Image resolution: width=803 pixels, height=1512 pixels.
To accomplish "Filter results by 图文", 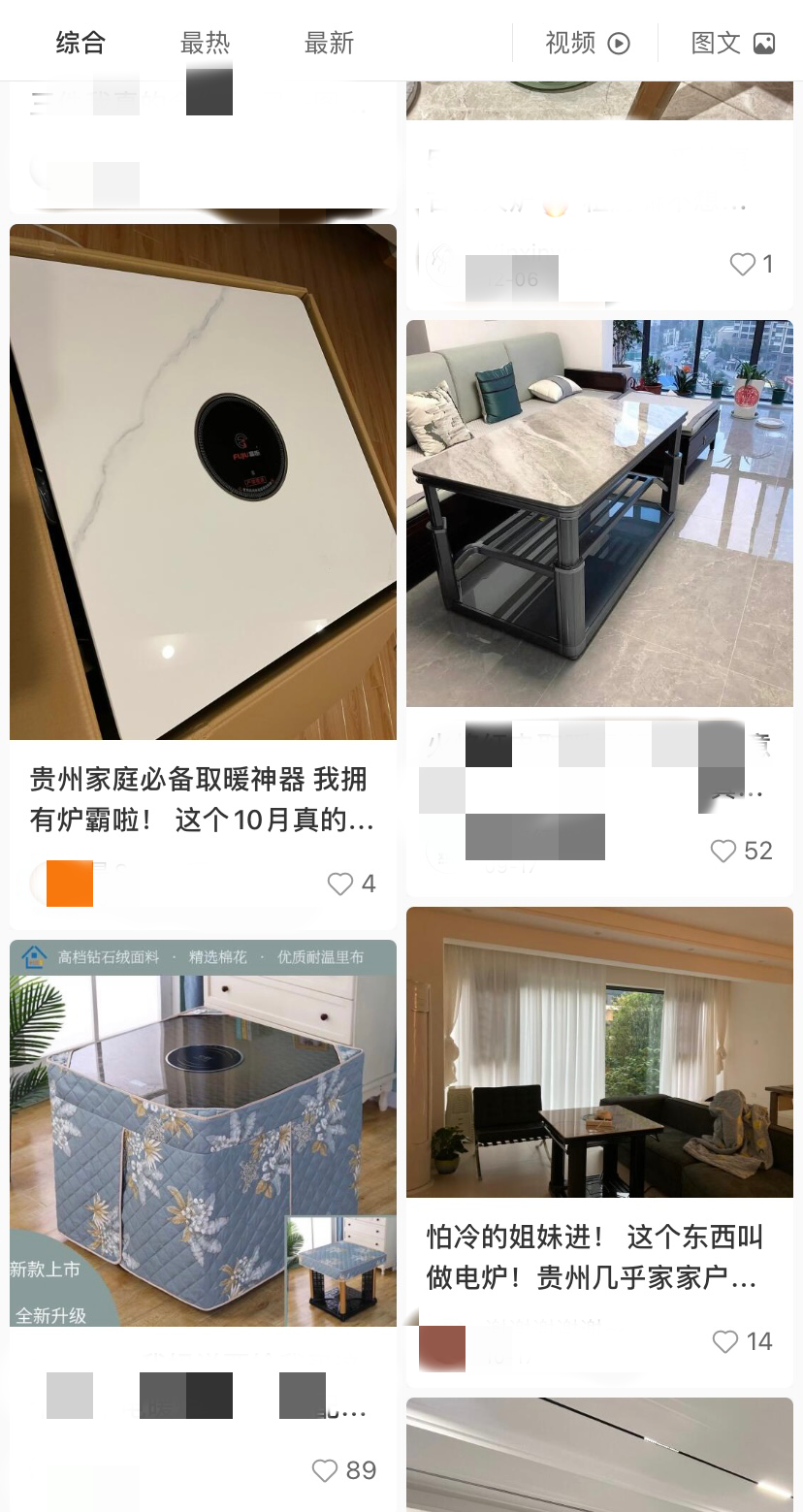I will pyautogui.click(x=732, y=43).
